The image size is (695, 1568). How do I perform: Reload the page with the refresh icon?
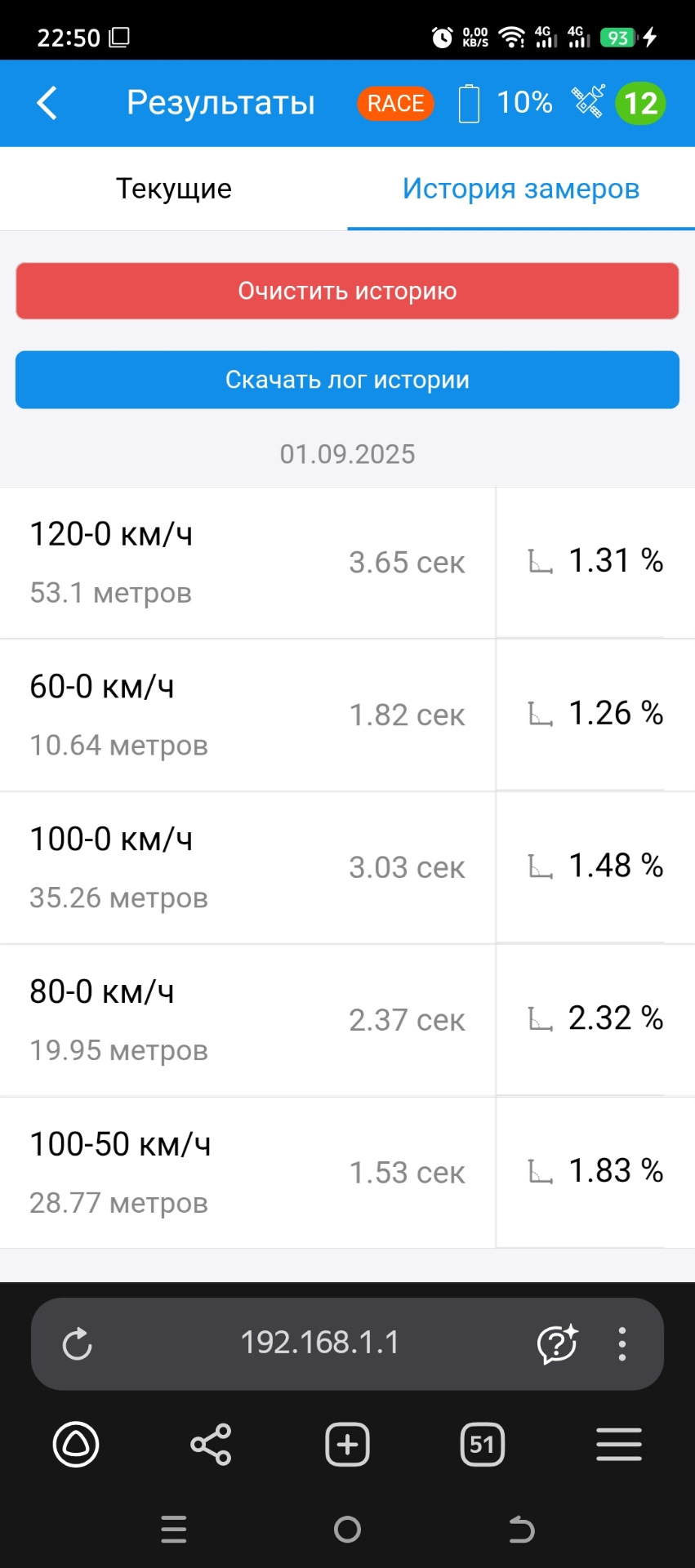[x=78, y=1343]
